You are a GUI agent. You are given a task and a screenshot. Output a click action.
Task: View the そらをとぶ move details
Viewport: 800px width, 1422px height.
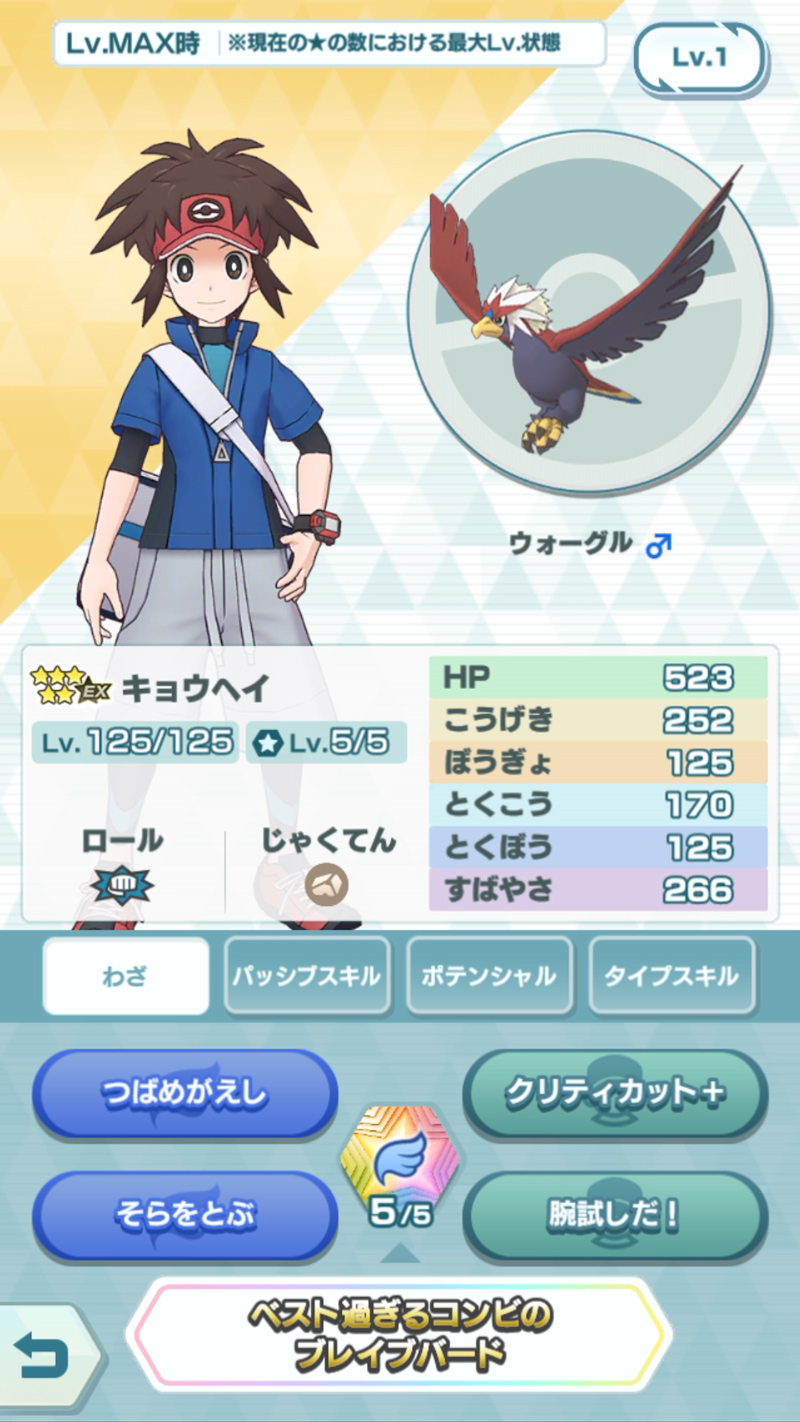click(185, 1215)
